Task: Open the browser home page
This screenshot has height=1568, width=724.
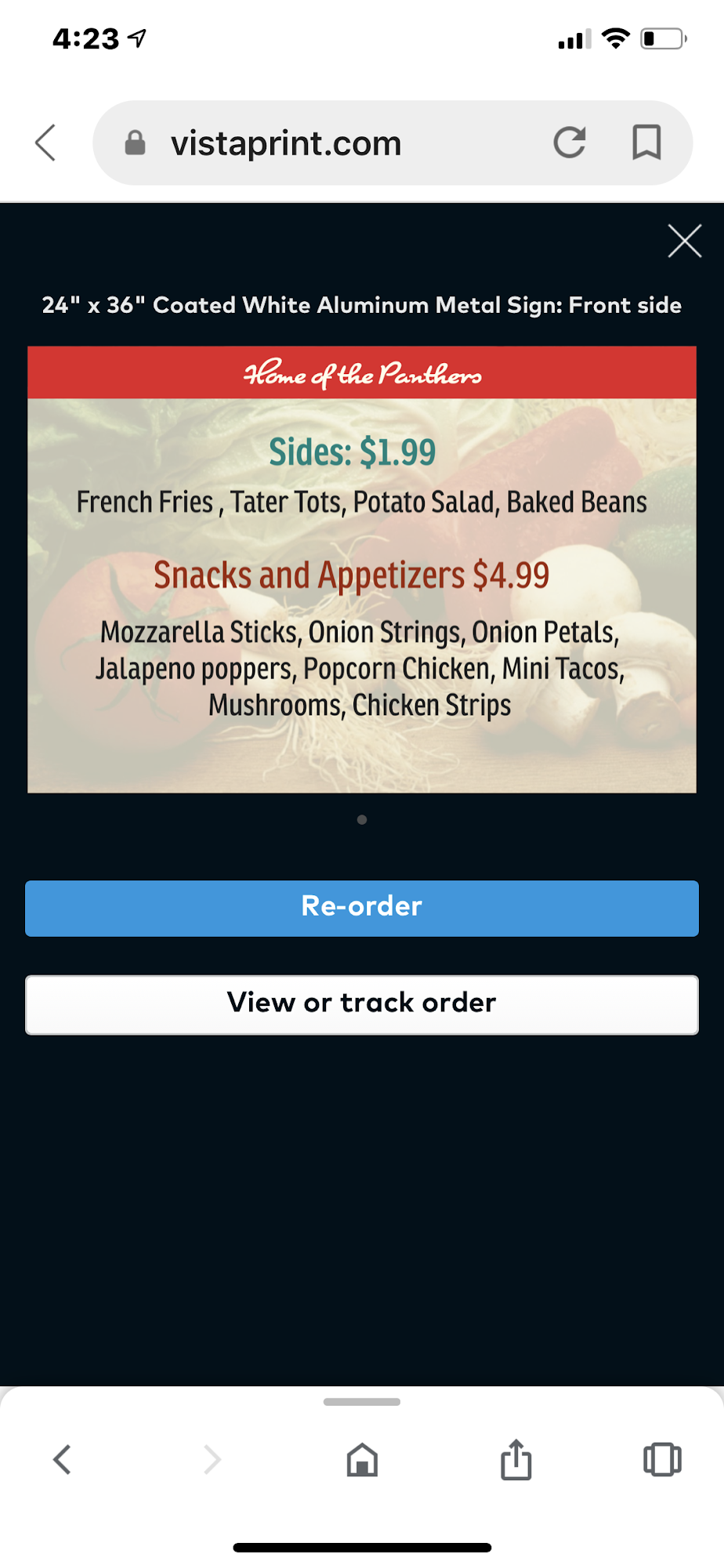Action: coord(362,1460)
